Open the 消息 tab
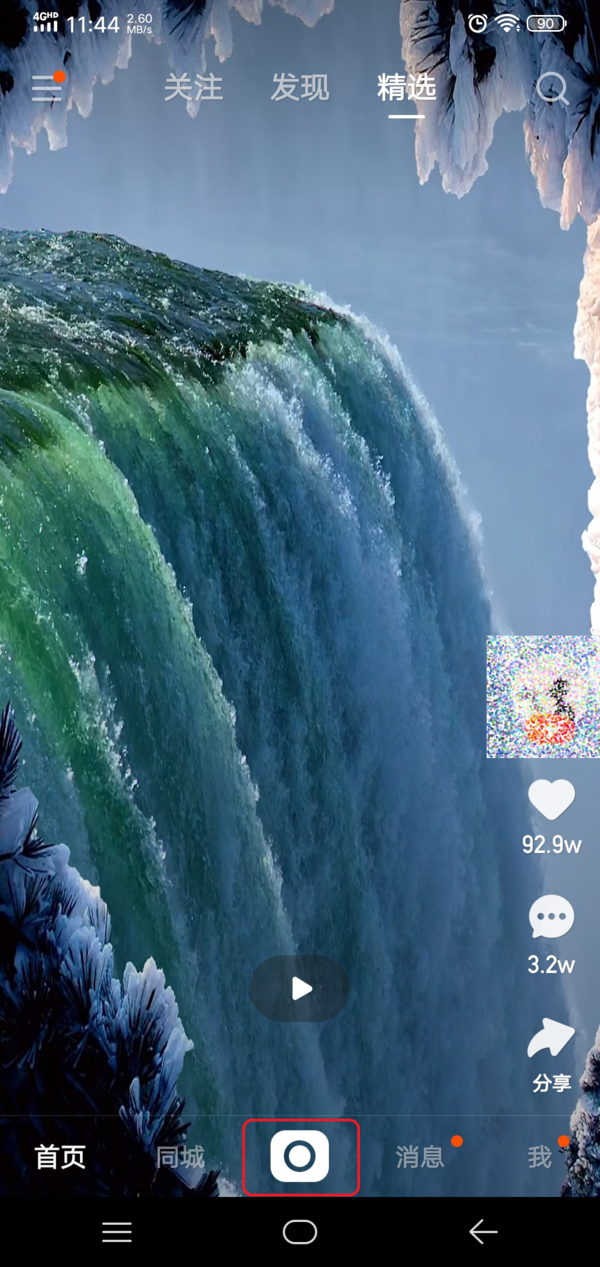The width and height of the screenshot is (600, 1267). tap(420, 1157)
